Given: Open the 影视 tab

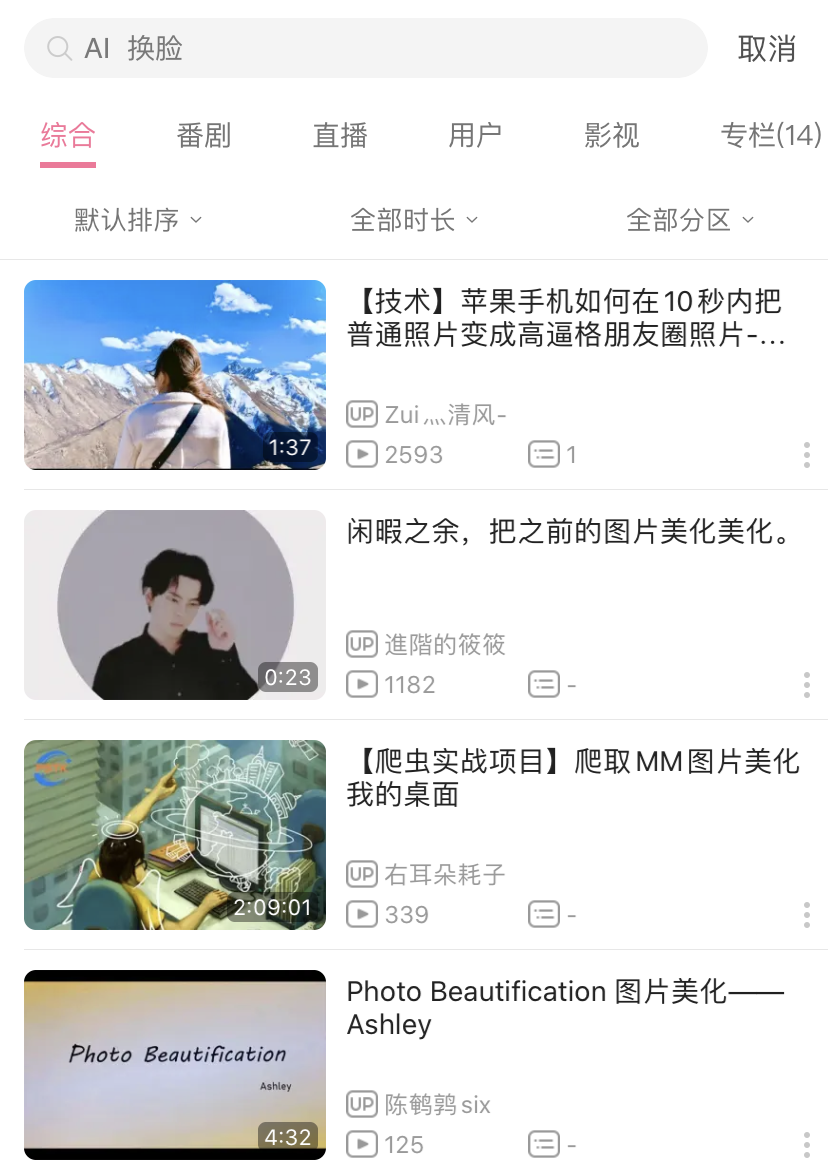Looking at the screenshot, I should click(611, 135).
